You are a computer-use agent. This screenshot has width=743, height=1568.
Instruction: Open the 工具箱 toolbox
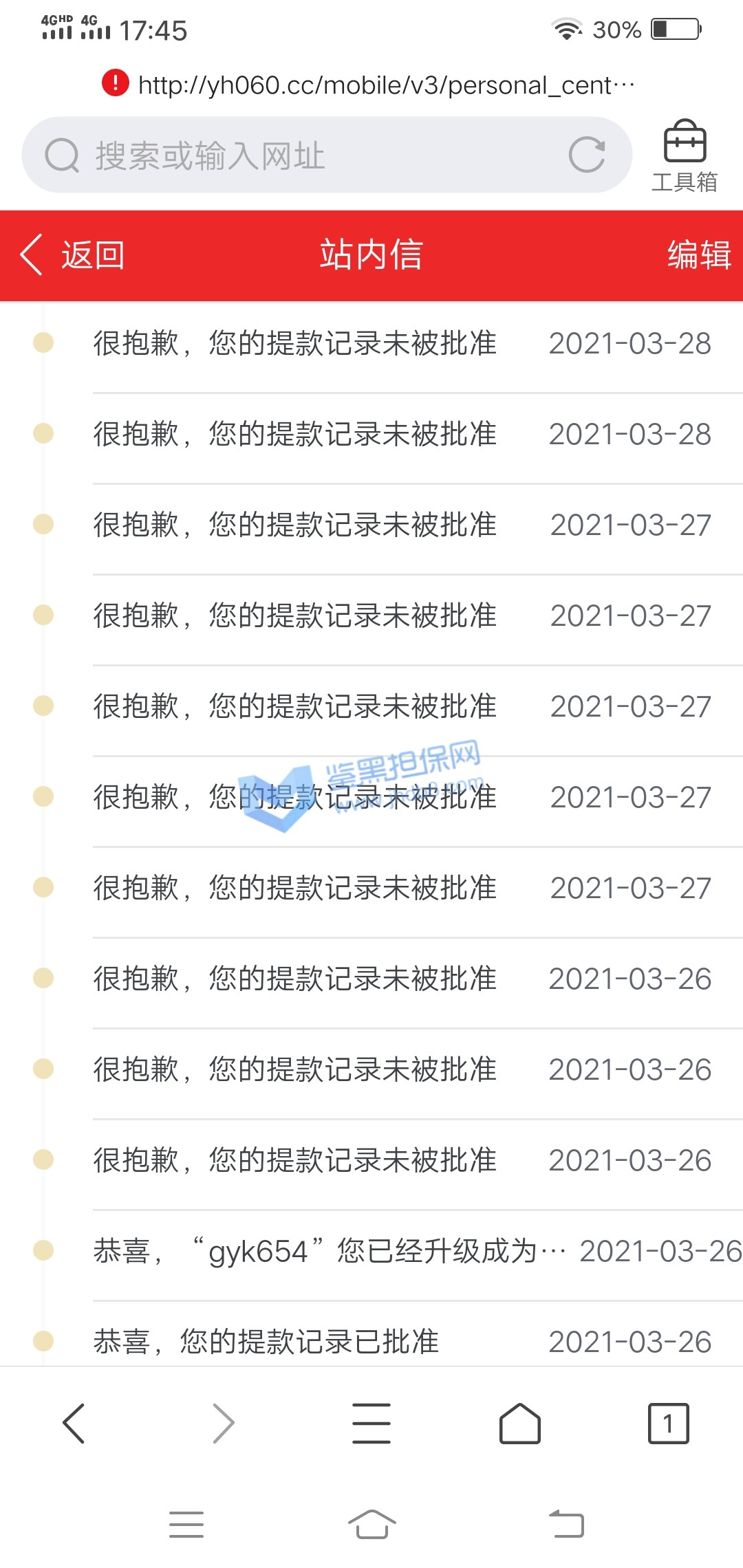pyautogui.click(x=685, y=156)
